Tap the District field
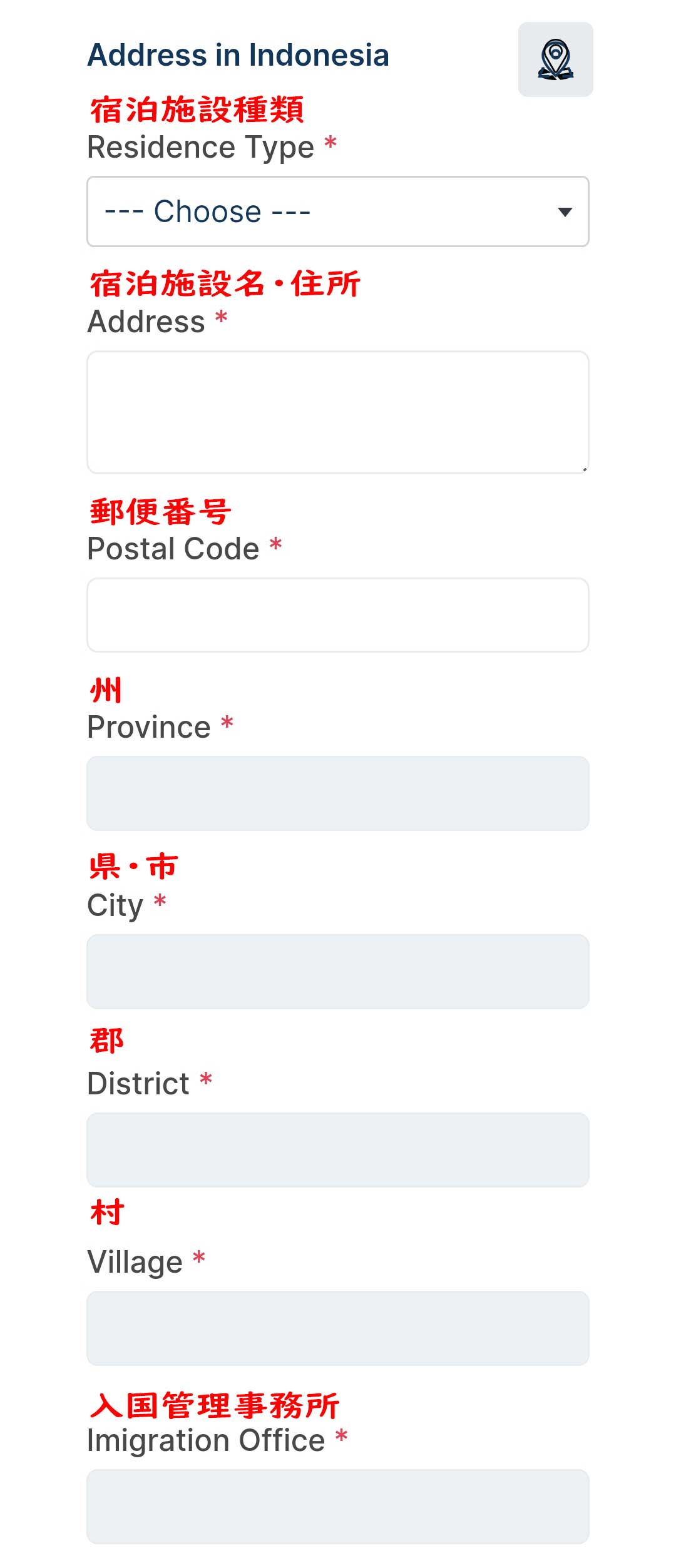 337,1149
